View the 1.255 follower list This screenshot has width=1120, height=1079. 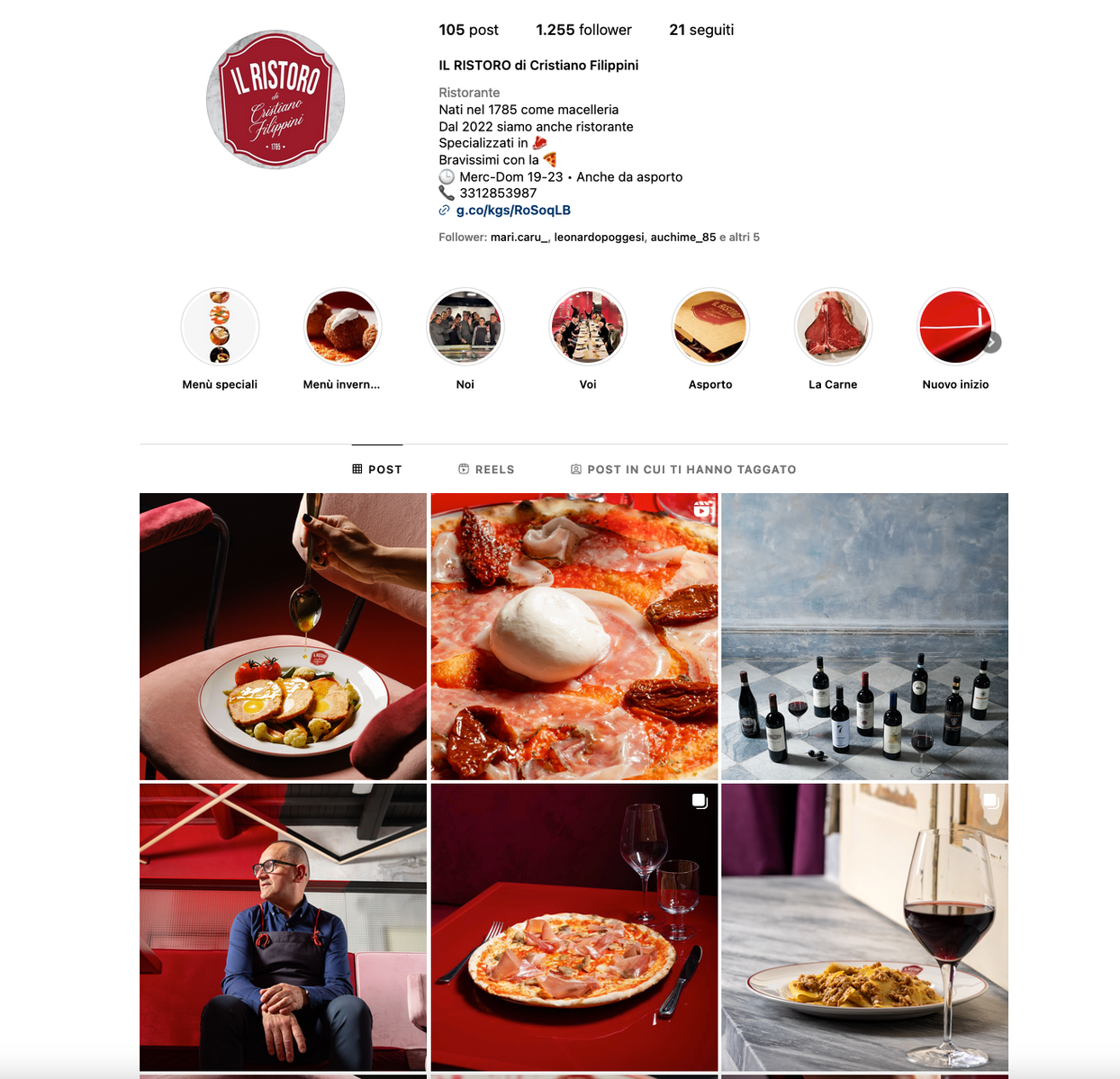(583, 30)
